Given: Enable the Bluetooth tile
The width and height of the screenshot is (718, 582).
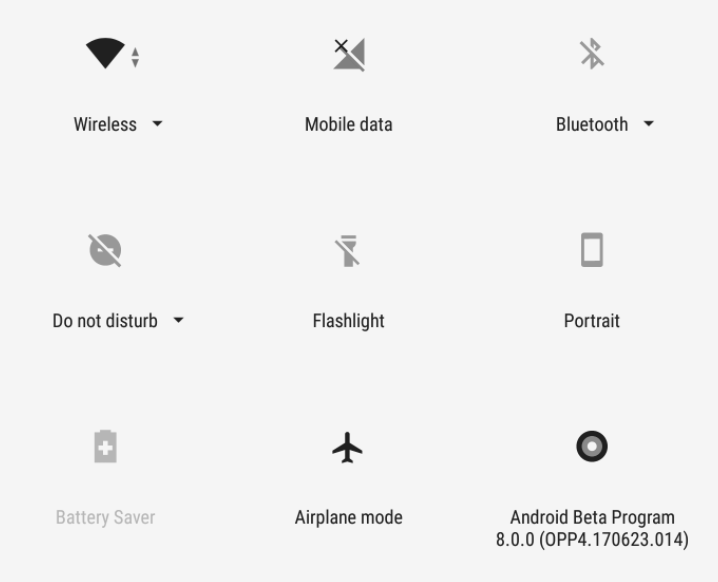Looking at the screenshot, I should 592,55.
